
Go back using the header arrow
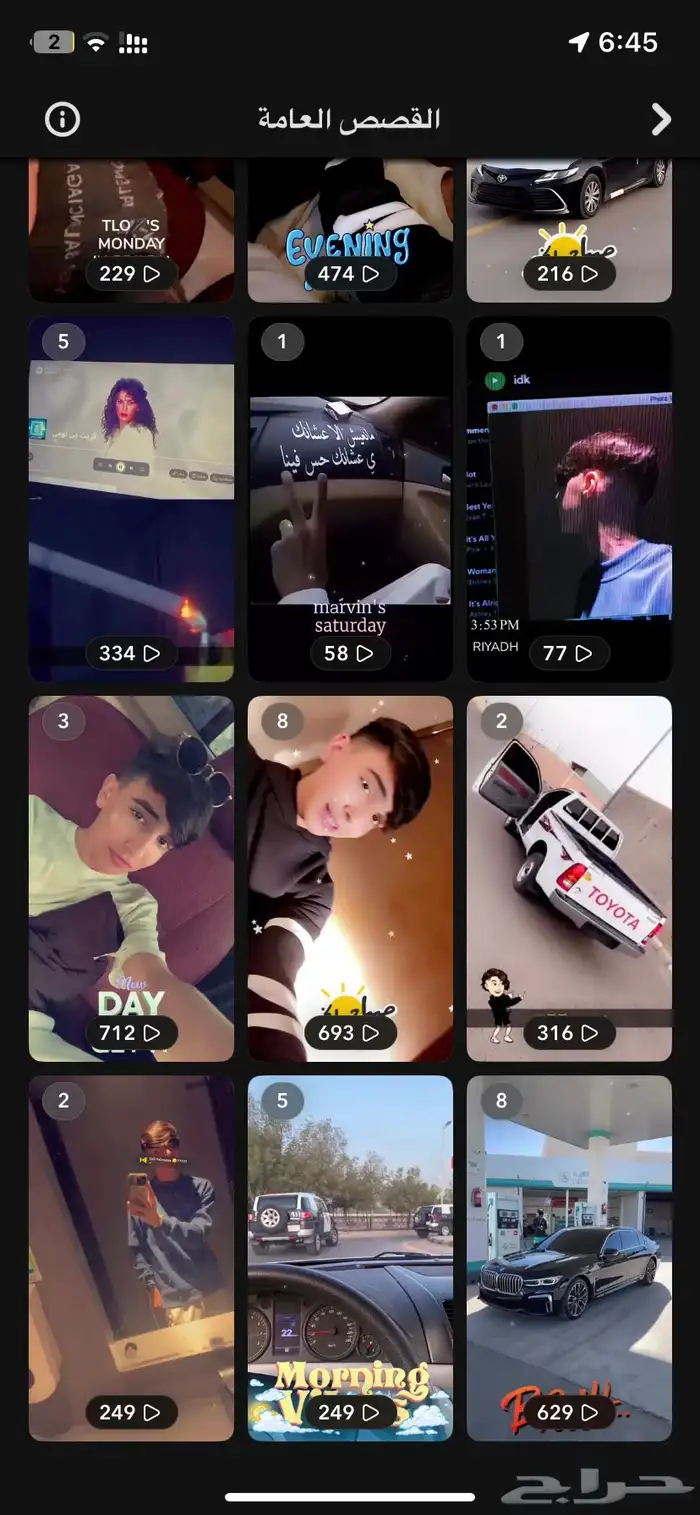(x=660, y=120)
